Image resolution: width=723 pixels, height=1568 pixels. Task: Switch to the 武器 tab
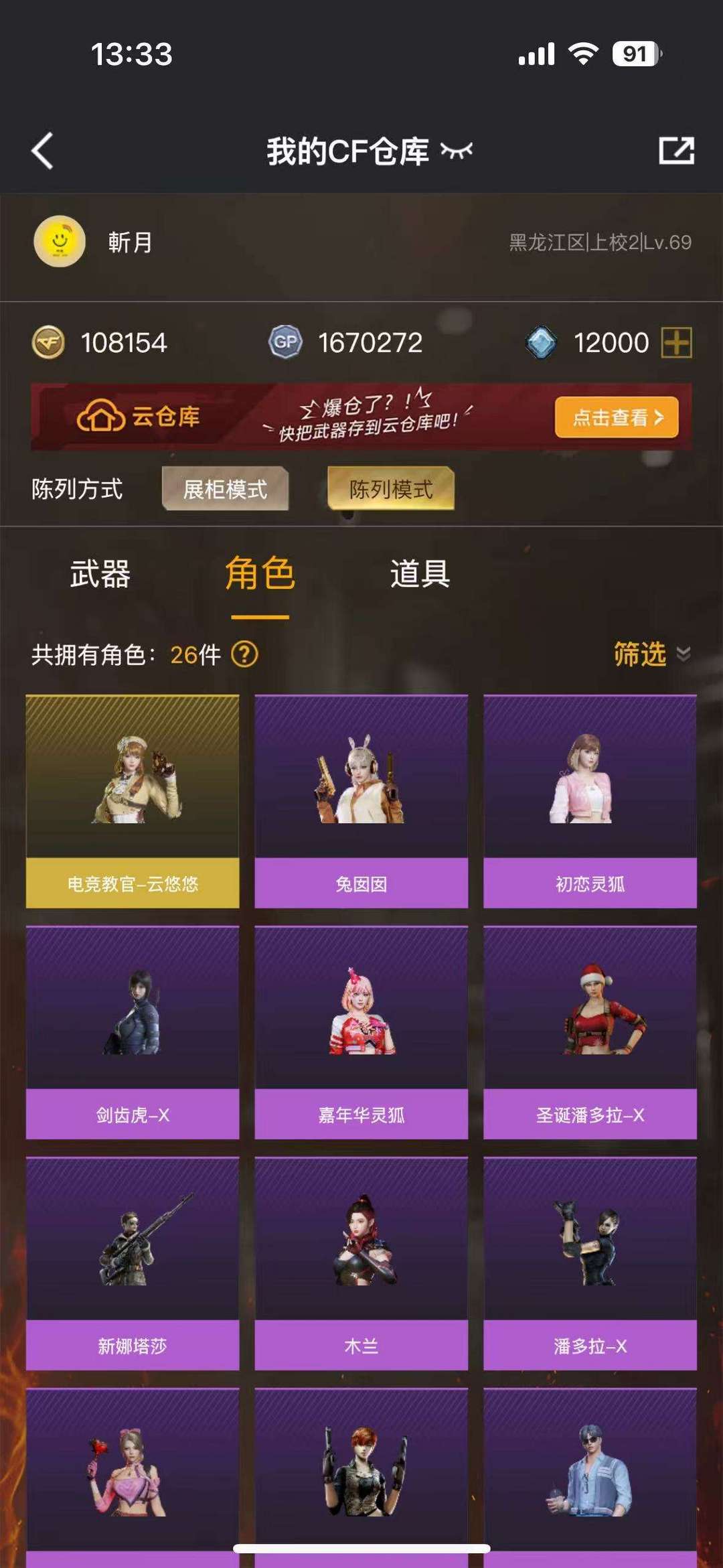pos(100,574)
